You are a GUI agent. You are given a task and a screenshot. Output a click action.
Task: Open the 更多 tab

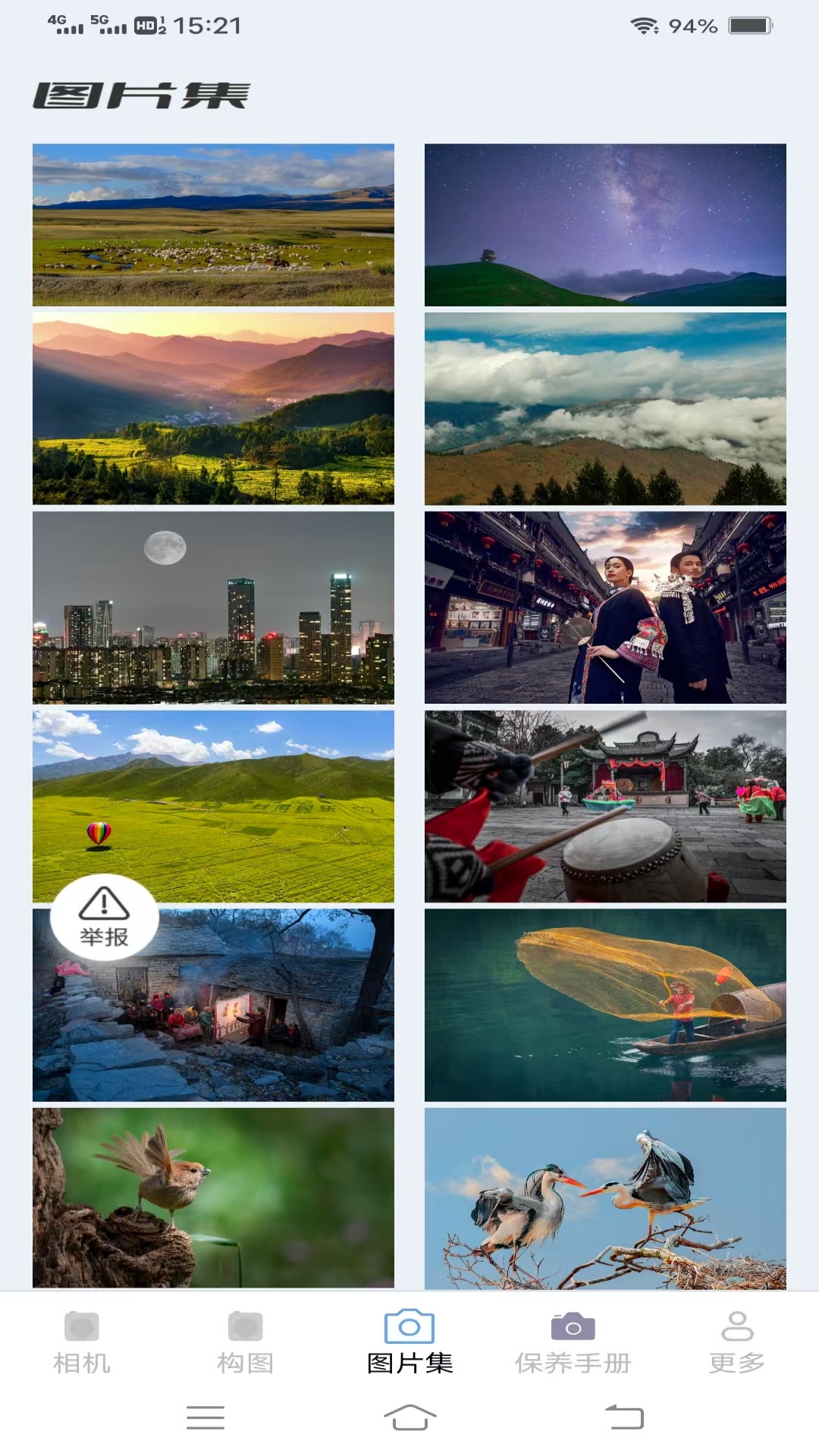pos(736,1342)
